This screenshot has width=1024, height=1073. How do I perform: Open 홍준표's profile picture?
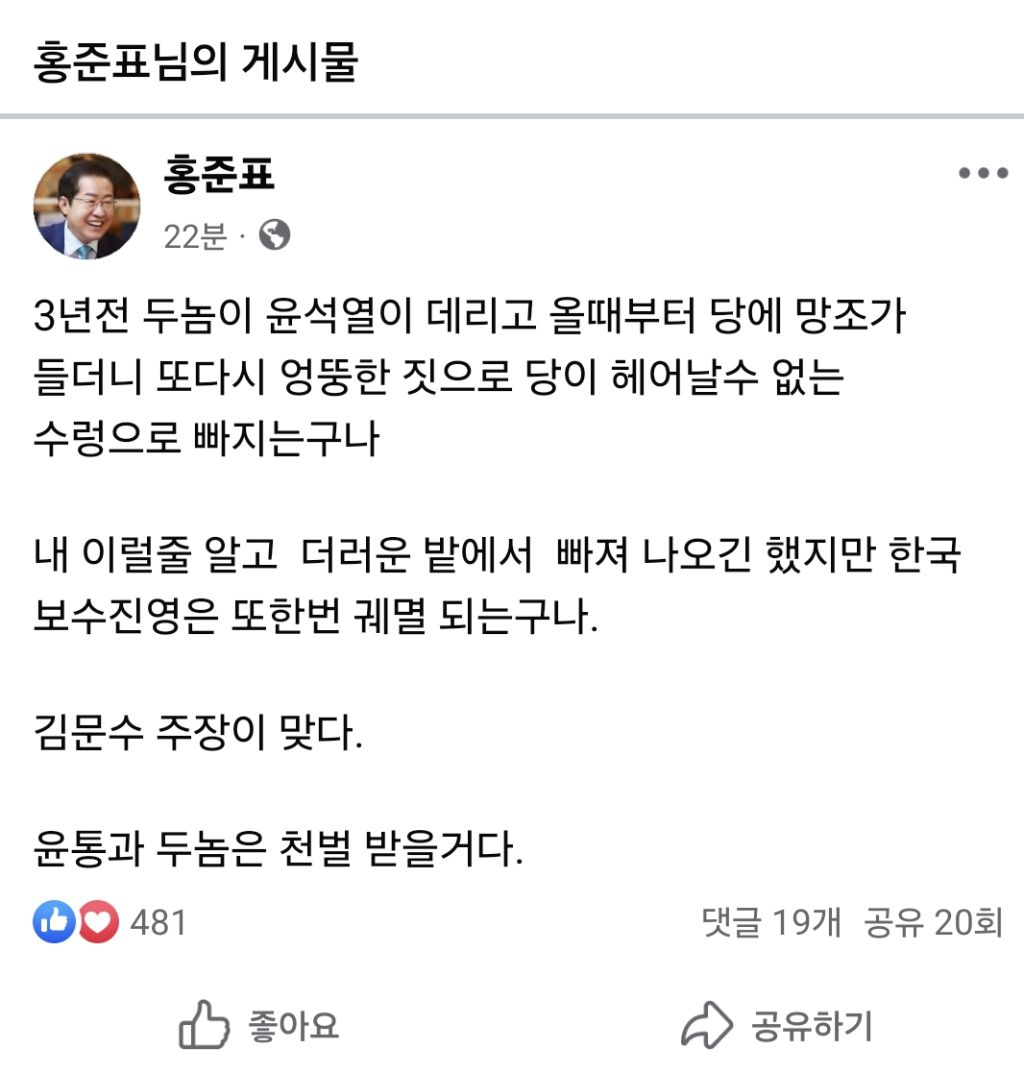pyautogui.click(x=87, y=206)
